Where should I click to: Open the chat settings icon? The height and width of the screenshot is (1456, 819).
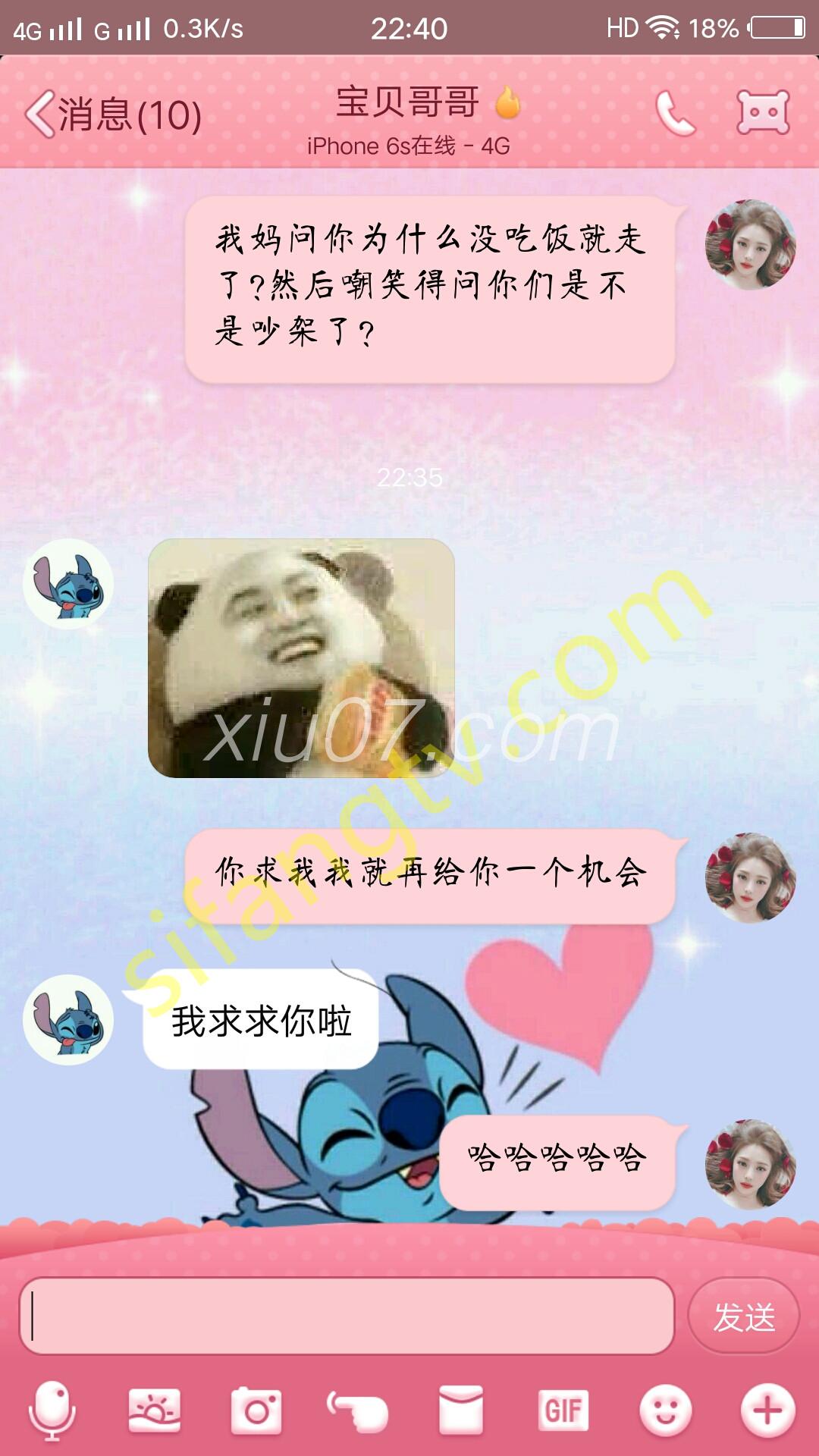pyautogui.click(x=763, y=113)
